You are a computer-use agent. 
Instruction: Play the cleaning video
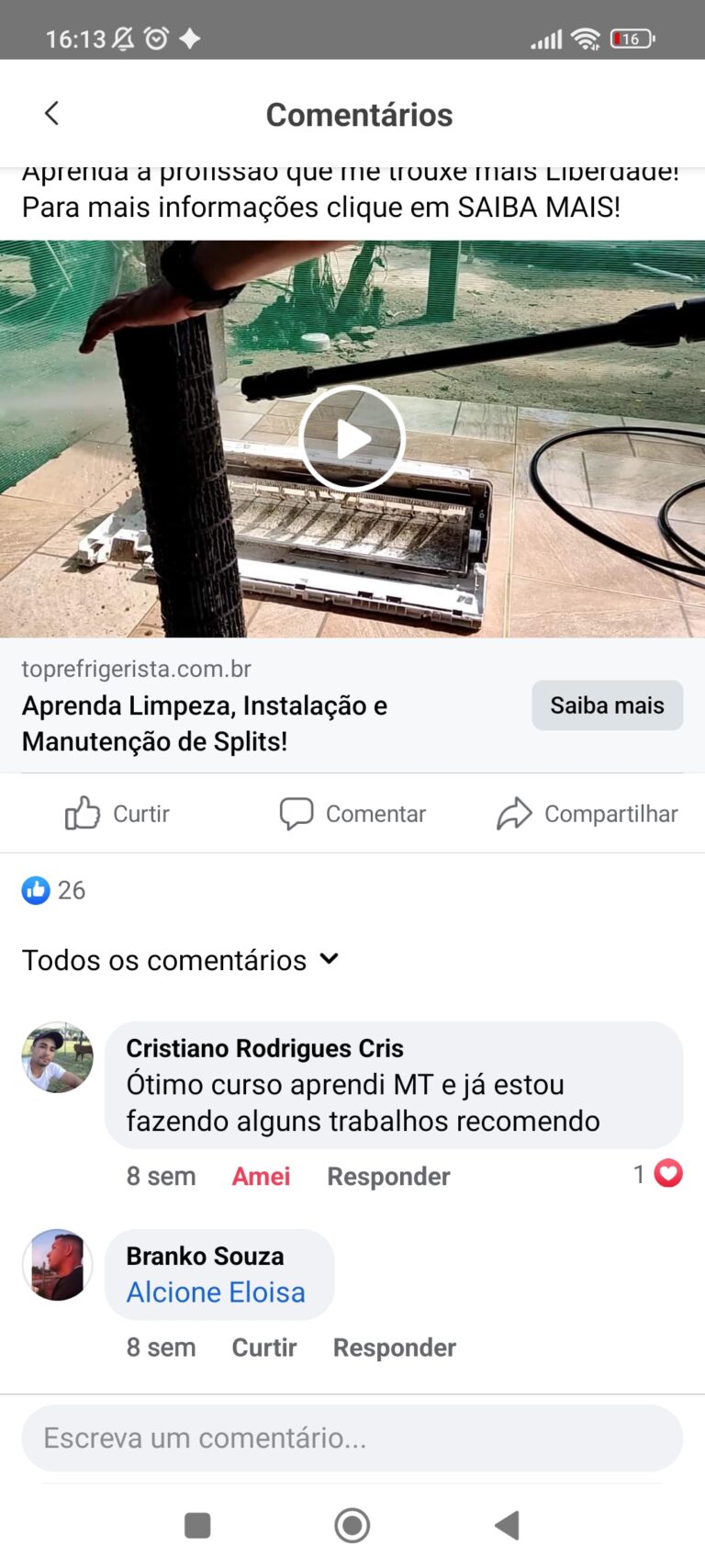click(352, 438)
